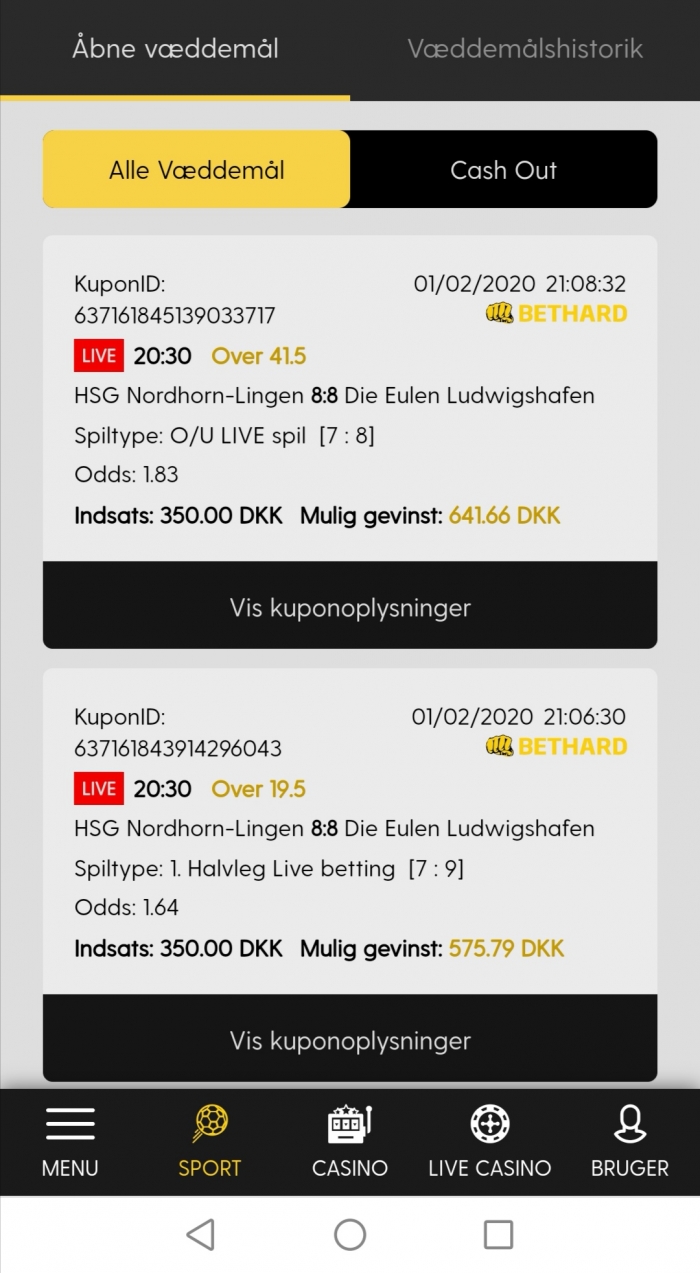Viewport: 700px width, 1273px height.
Task: Open the BRUGER account page
Action: point(630,1141)
